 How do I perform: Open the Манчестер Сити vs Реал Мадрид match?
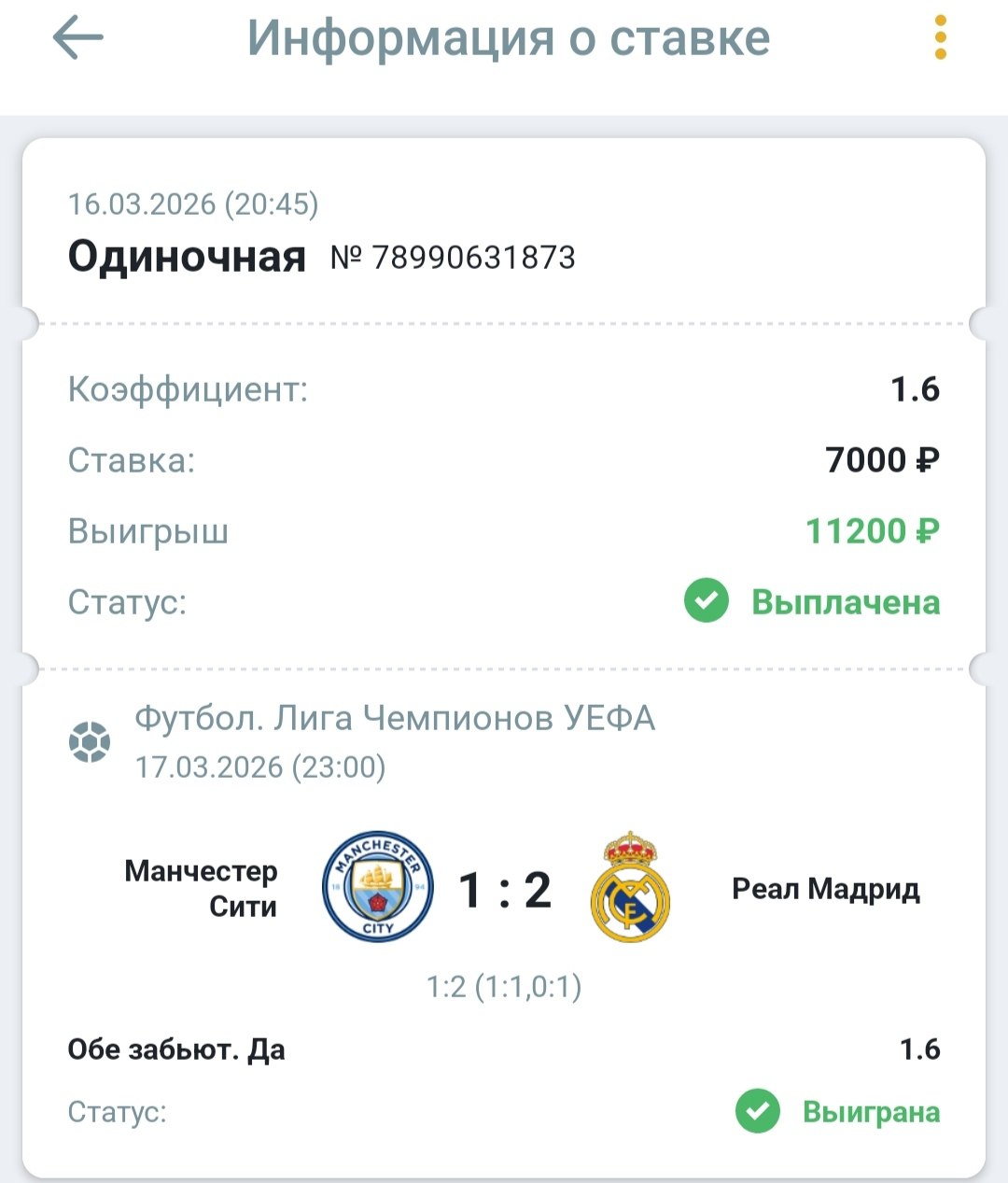(504, 889)
